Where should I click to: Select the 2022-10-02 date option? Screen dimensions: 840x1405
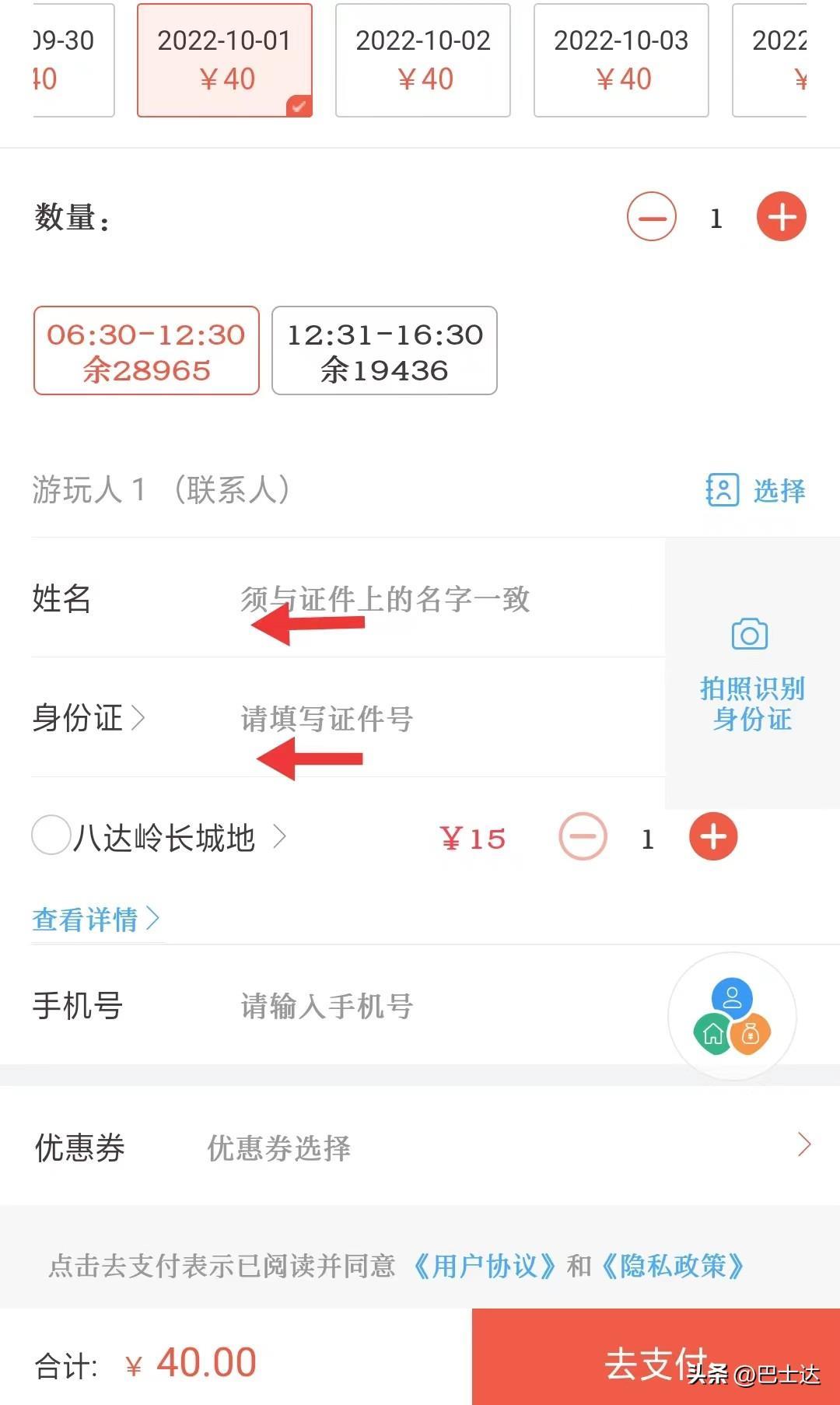(x=422, y=60)
